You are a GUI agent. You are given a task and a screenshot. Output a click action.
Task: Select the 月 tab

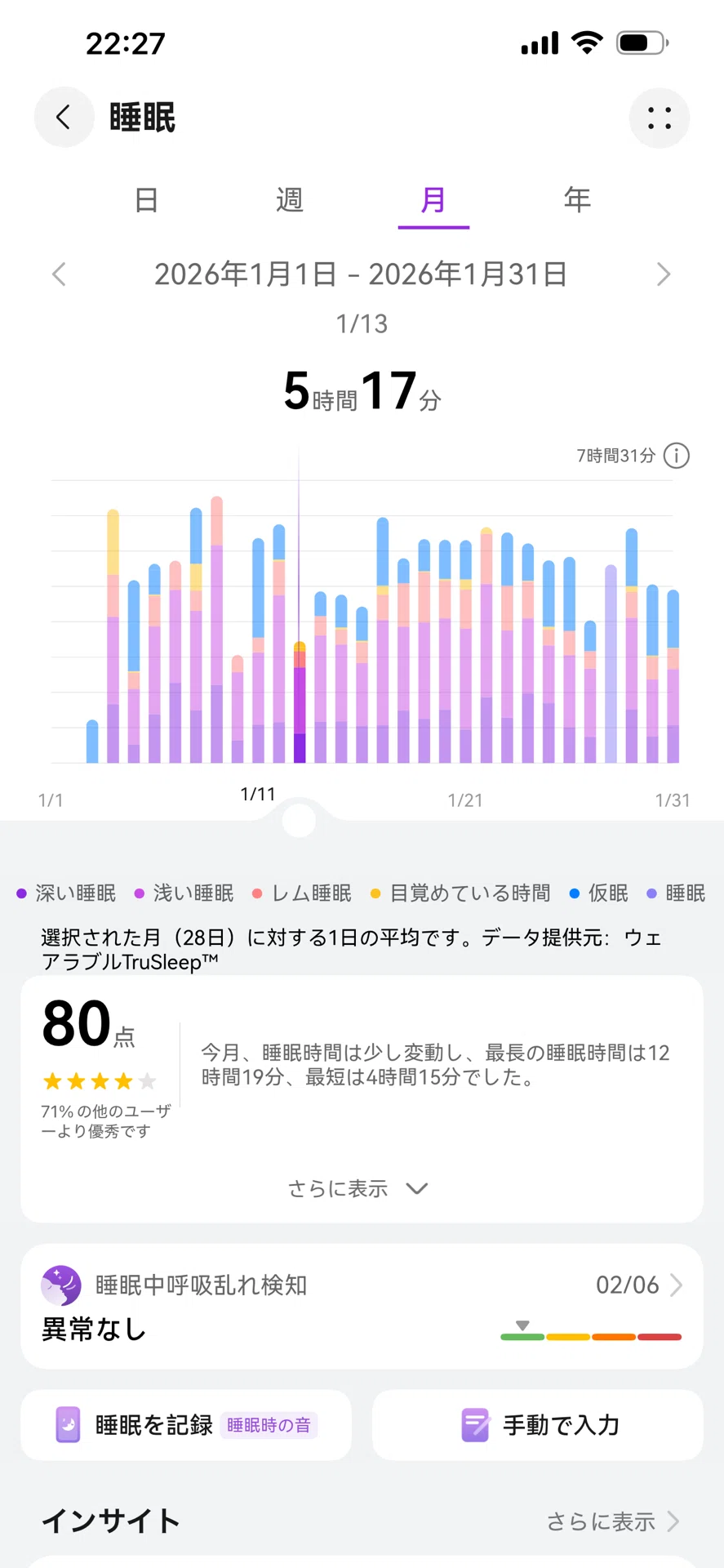433,200
